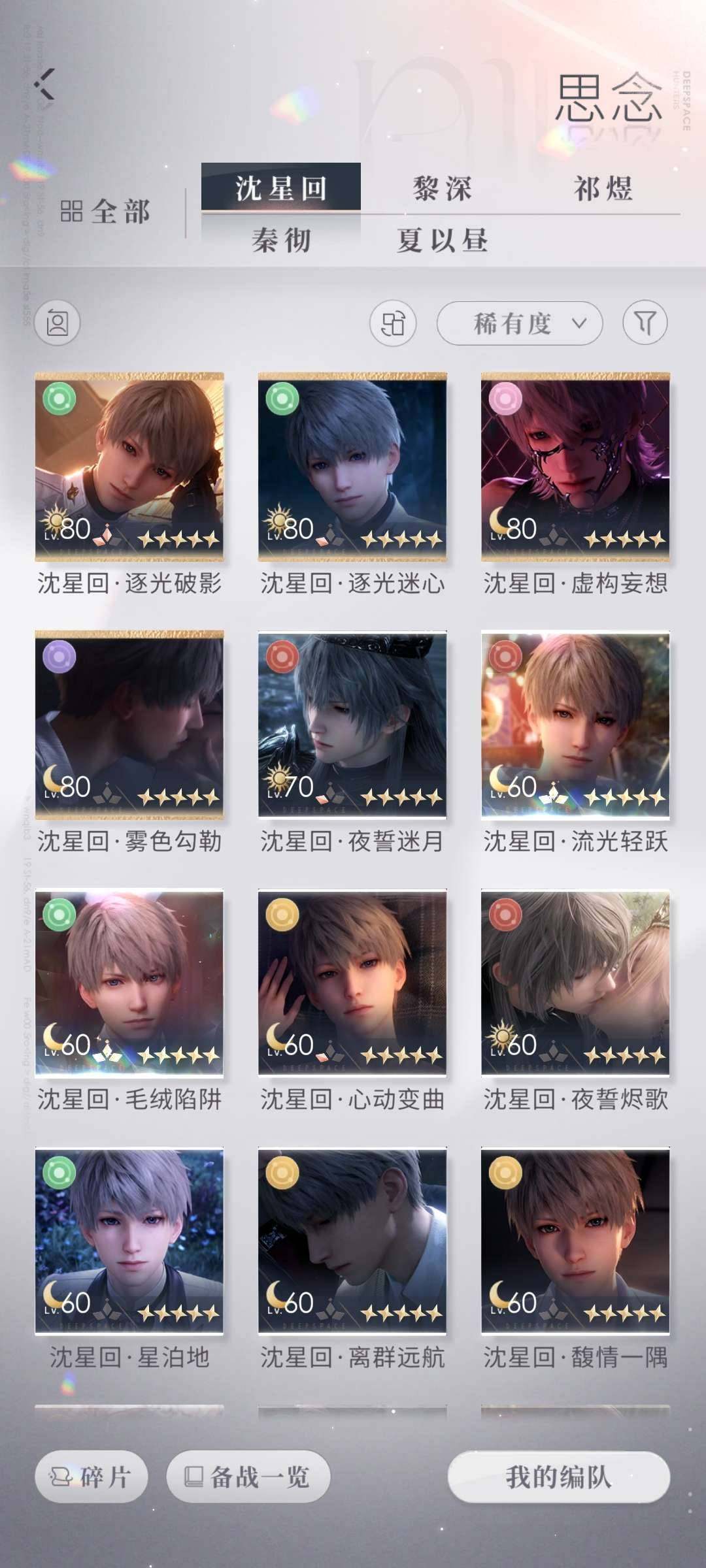Open the portrait card view icon
The height and width of the screenshot is (1568, 706).
click(58, 322)
